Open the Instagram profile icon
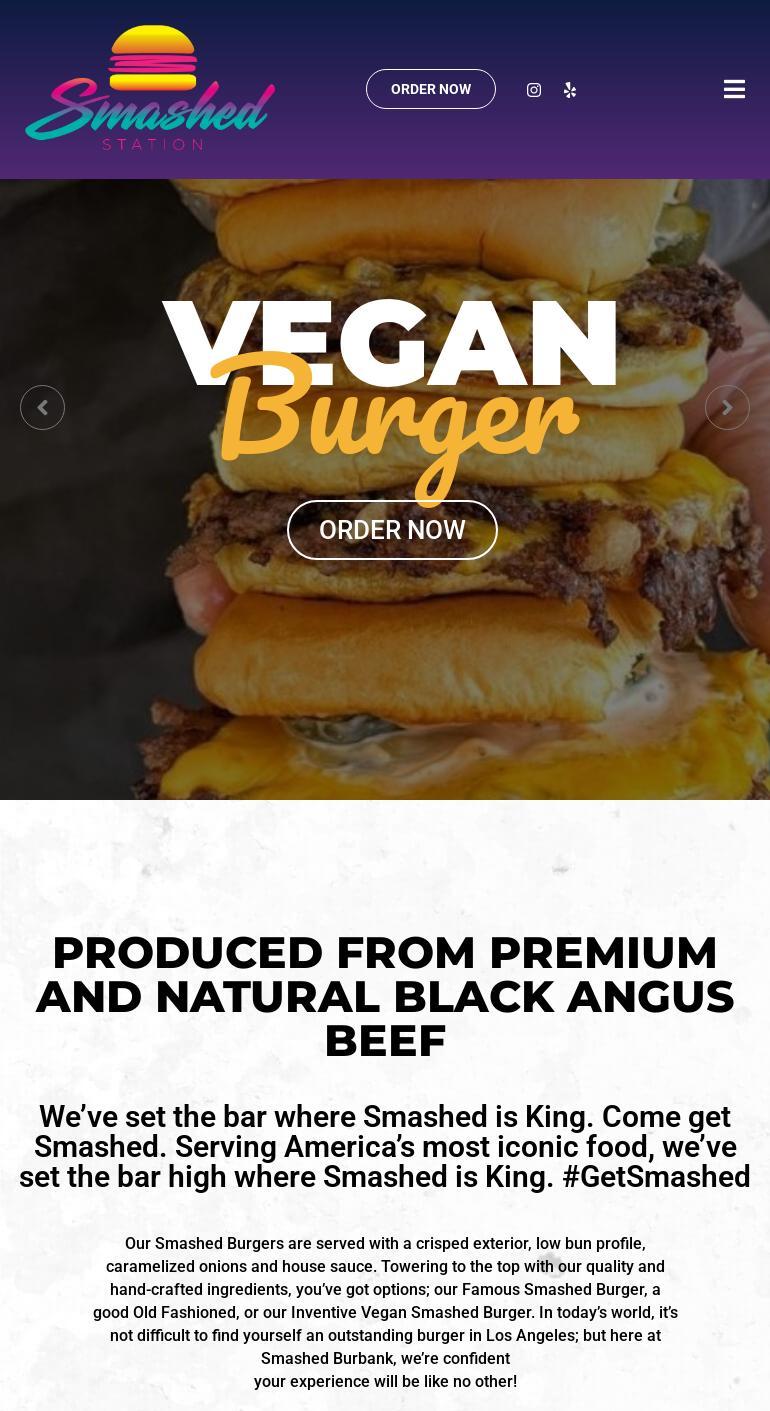The width and height of the screenshot is (770, 1411). pyautogui.click(x=534, y=90)
